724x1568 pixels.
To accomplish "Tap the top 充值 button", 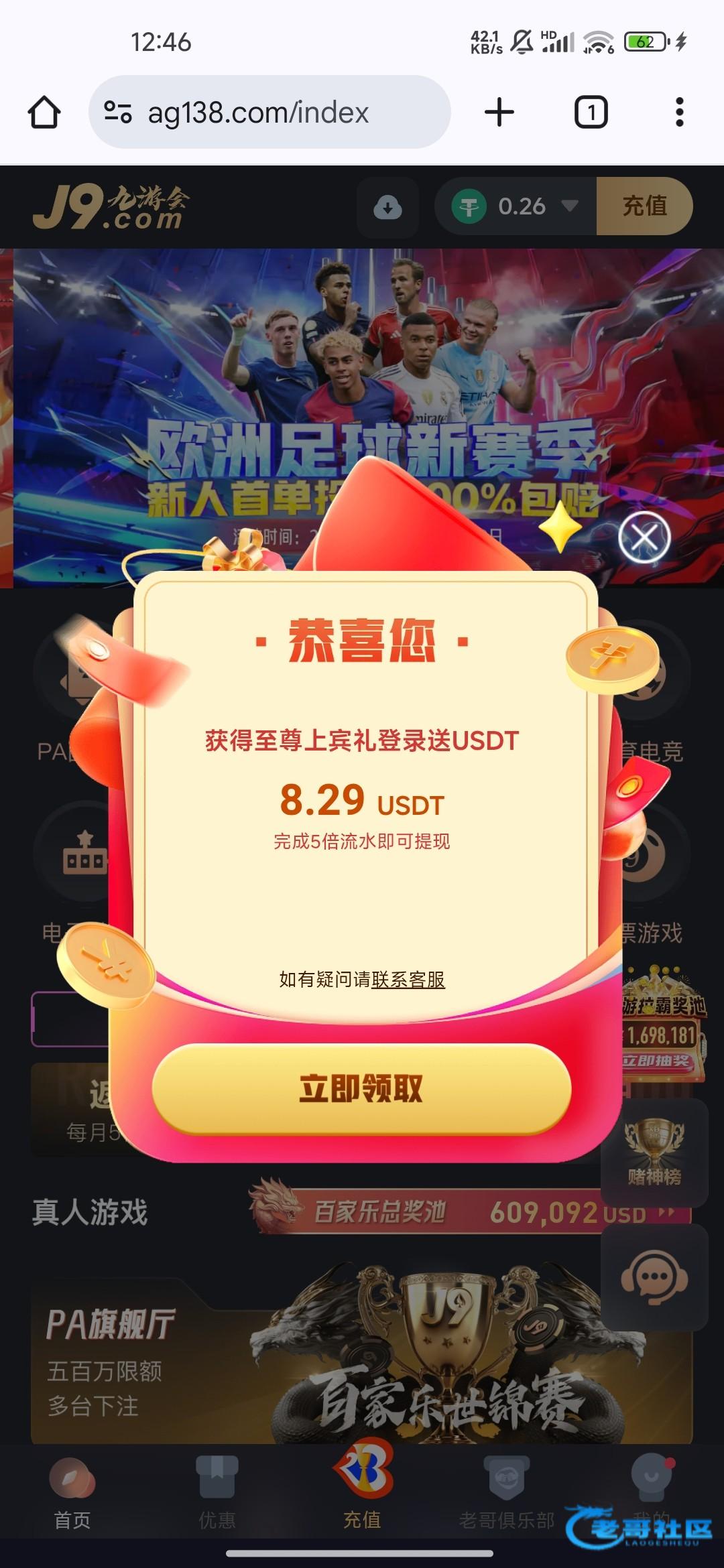I will click(644, 206).
